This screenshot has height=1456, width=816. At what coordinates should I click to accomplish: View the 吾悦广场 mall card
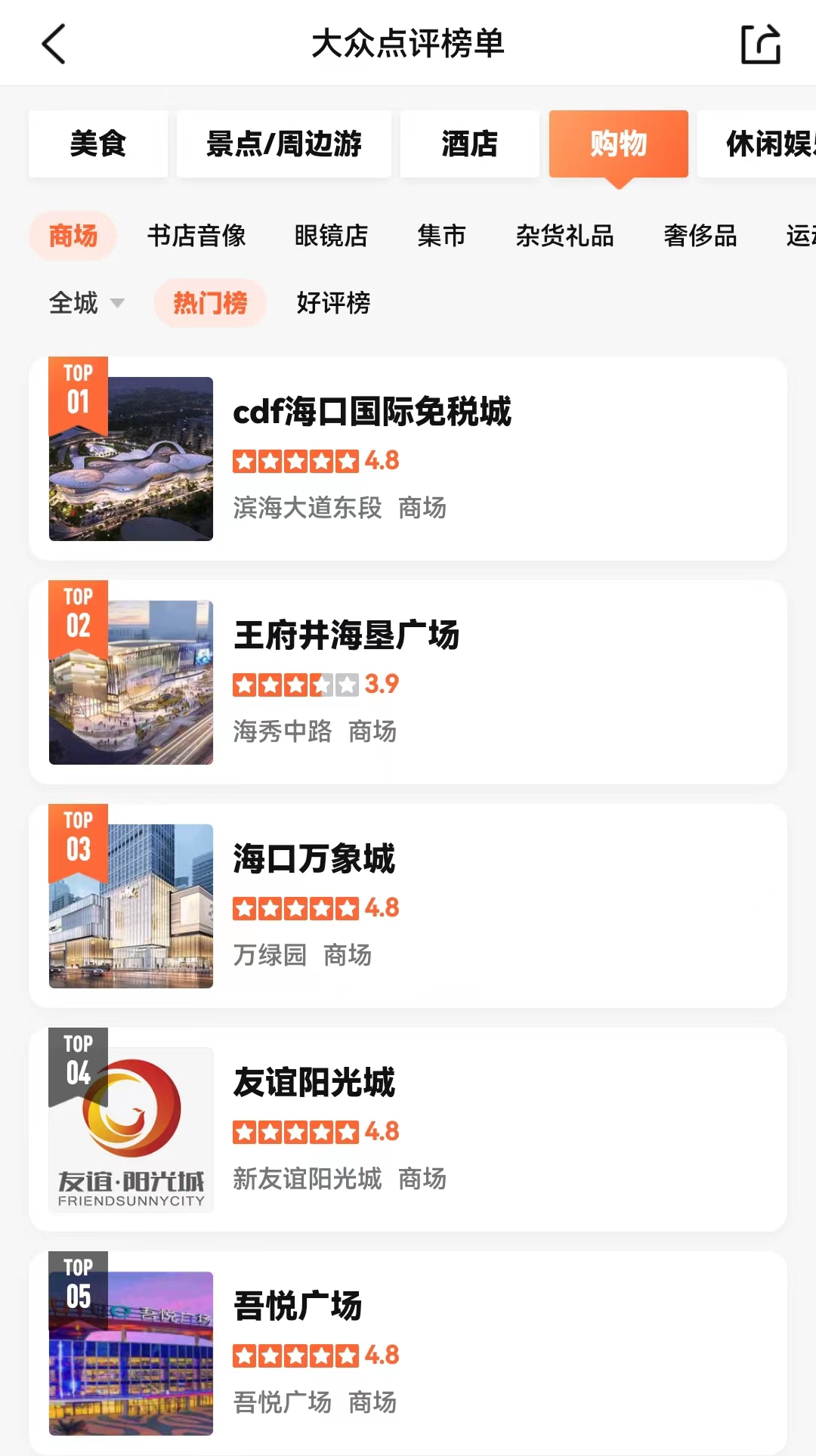(x=408, y=1352)
